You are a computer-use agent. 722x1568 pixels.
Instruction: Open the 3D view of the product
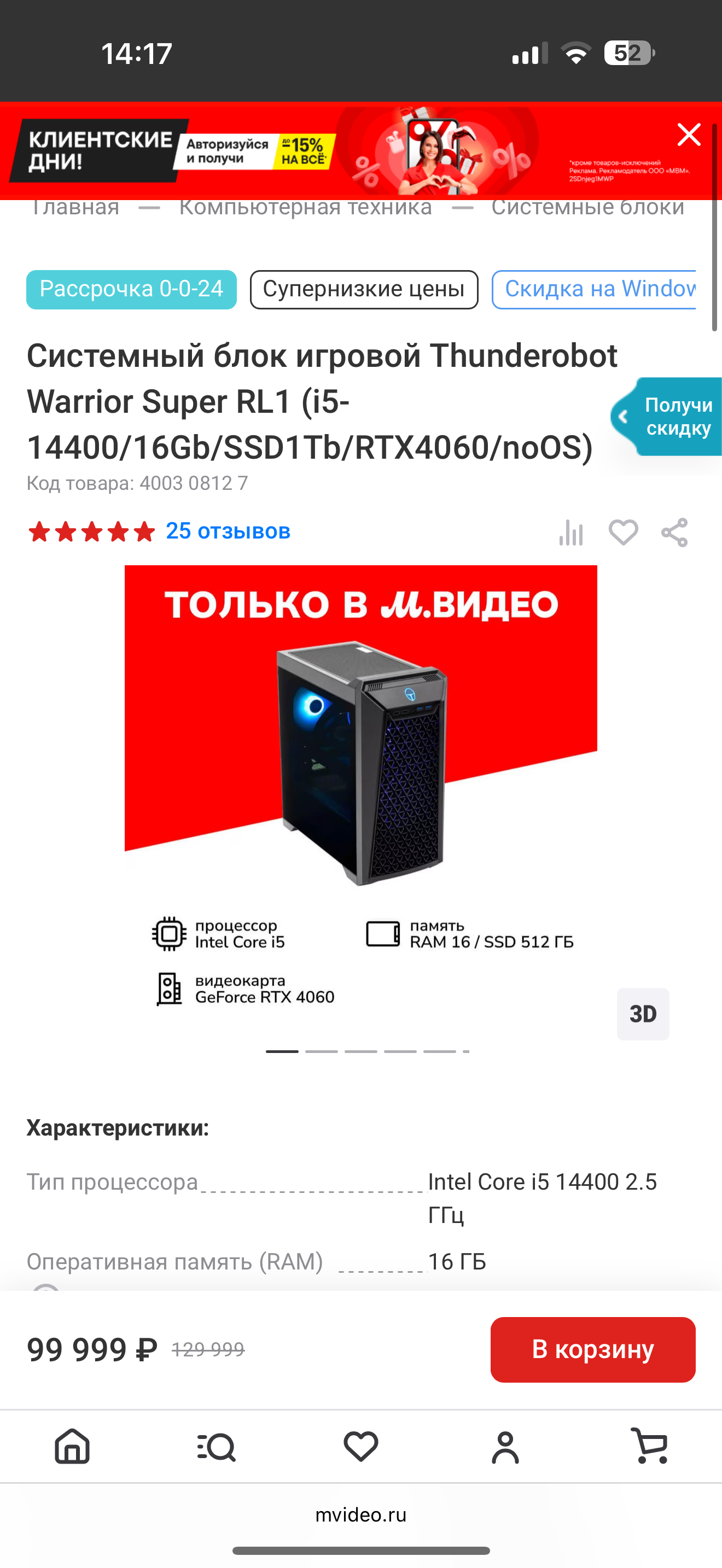point(643,1014)
